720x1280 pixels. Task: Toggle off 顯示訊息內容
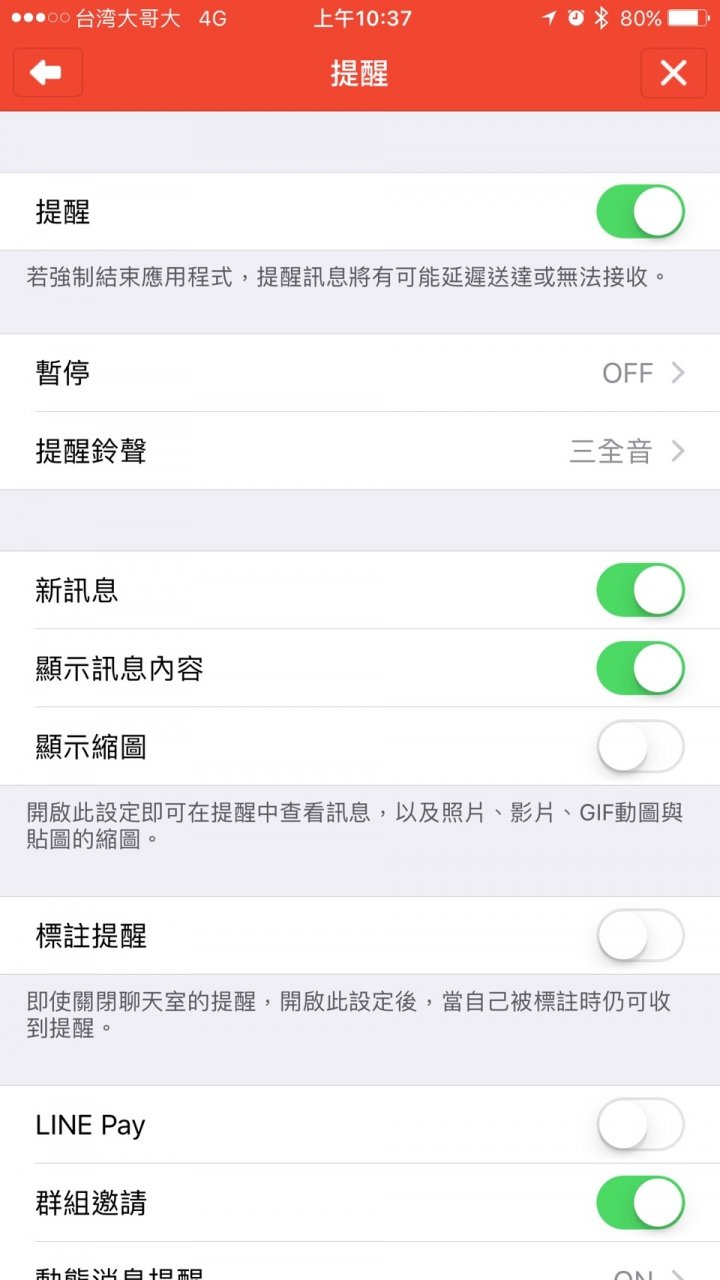pyautogui.click(x=640, y=668)
